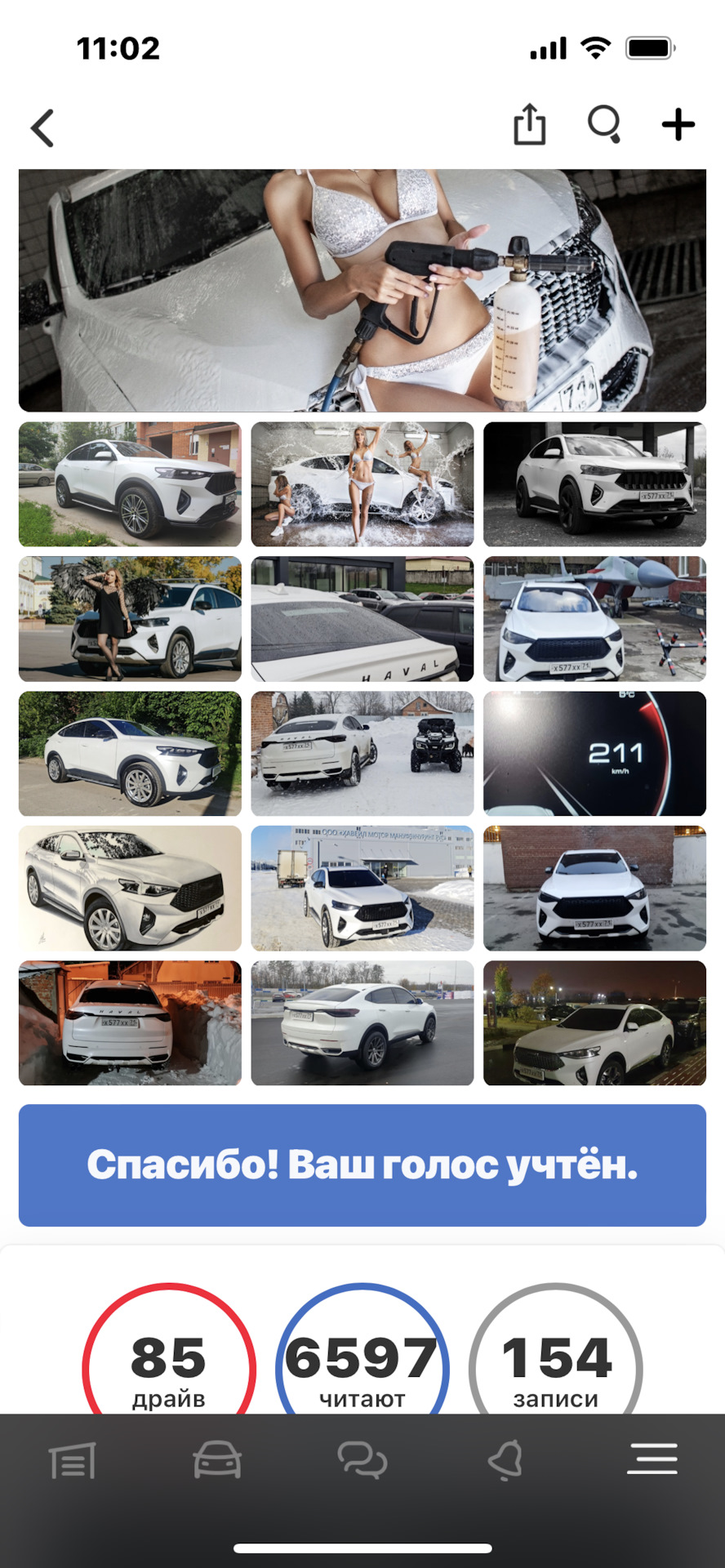Image resolution: width=725 pixels, height=1568 pixels.
Task: Open the search icon
Action: click(604, 125)
